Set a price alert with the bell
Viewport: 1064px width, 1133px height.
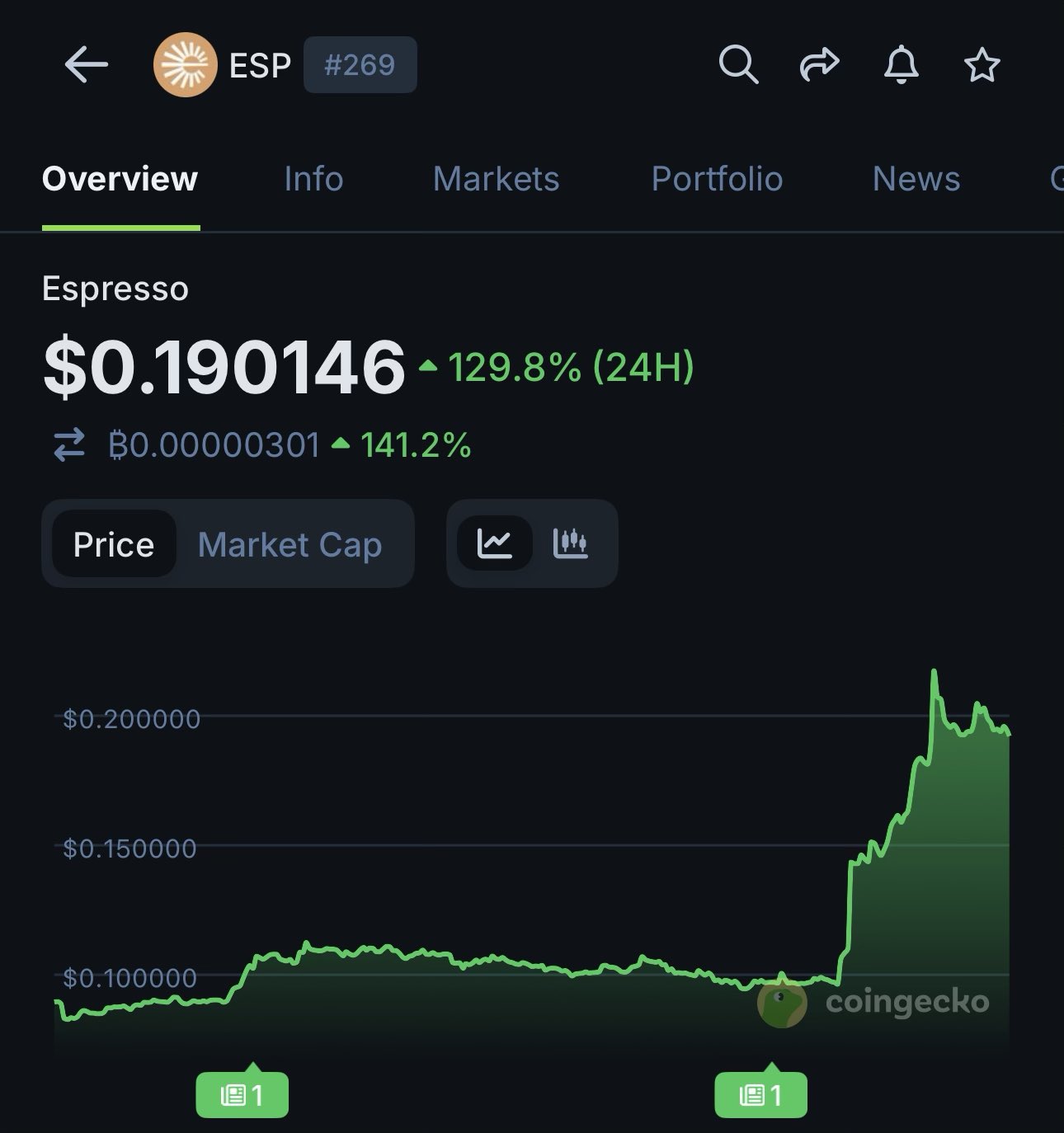click(901, 65)
